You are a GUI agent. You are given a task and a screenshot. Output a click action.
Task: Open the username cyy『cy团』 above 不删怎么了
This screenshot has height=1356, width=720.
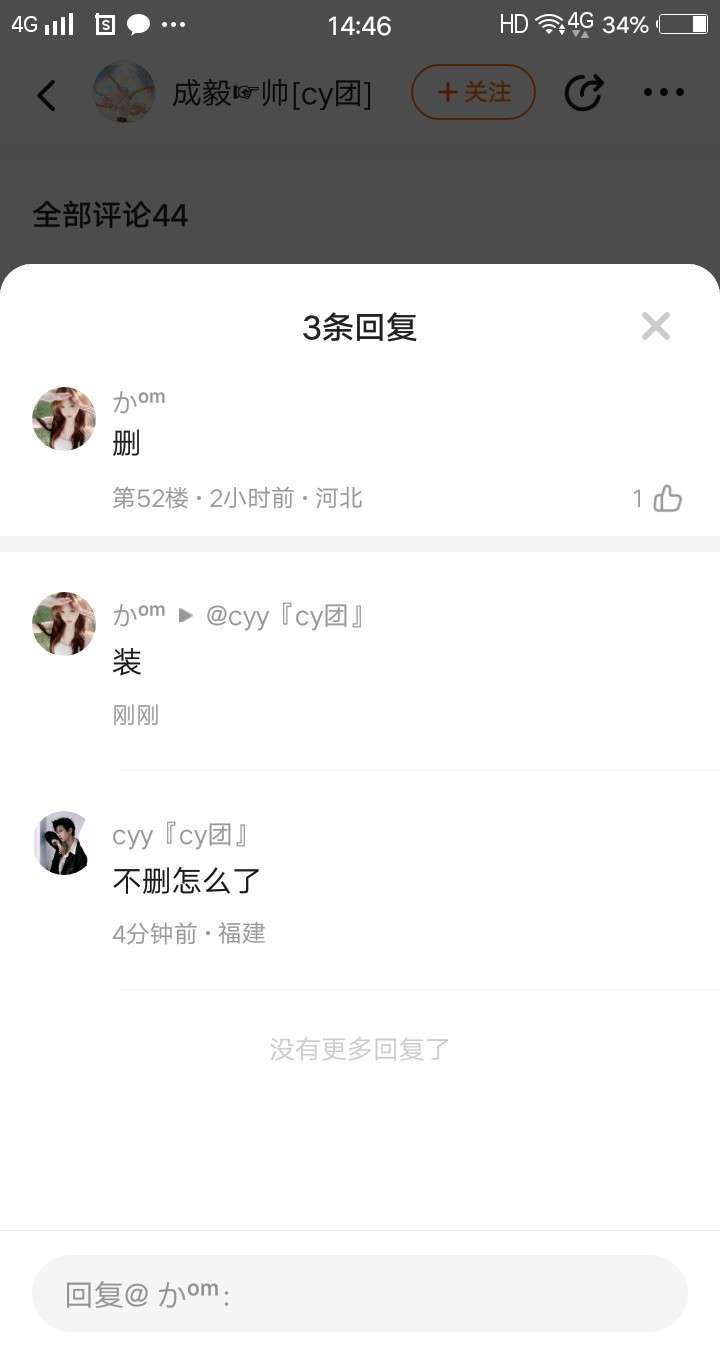[x=180, y=835]
